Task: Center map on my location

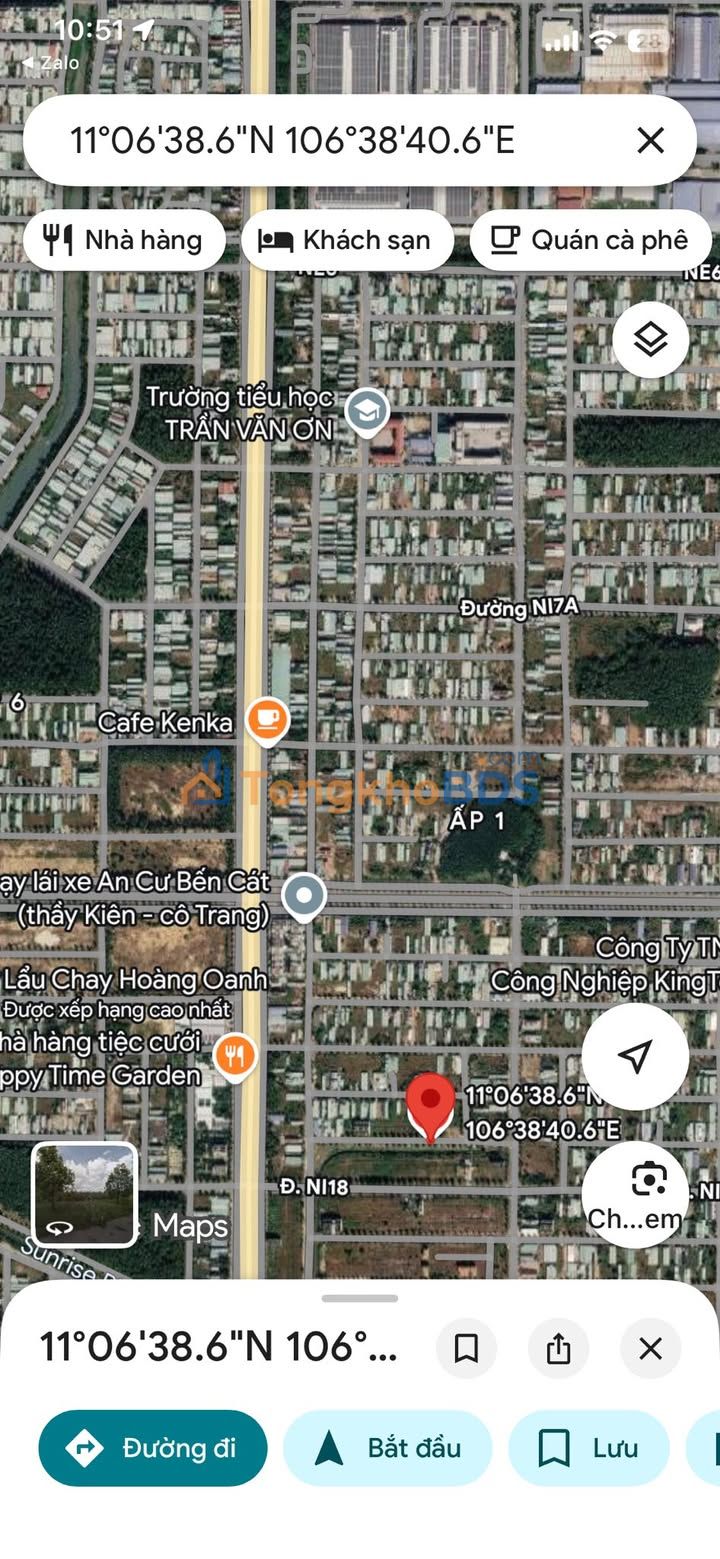Action: (x=635, y=1056)
